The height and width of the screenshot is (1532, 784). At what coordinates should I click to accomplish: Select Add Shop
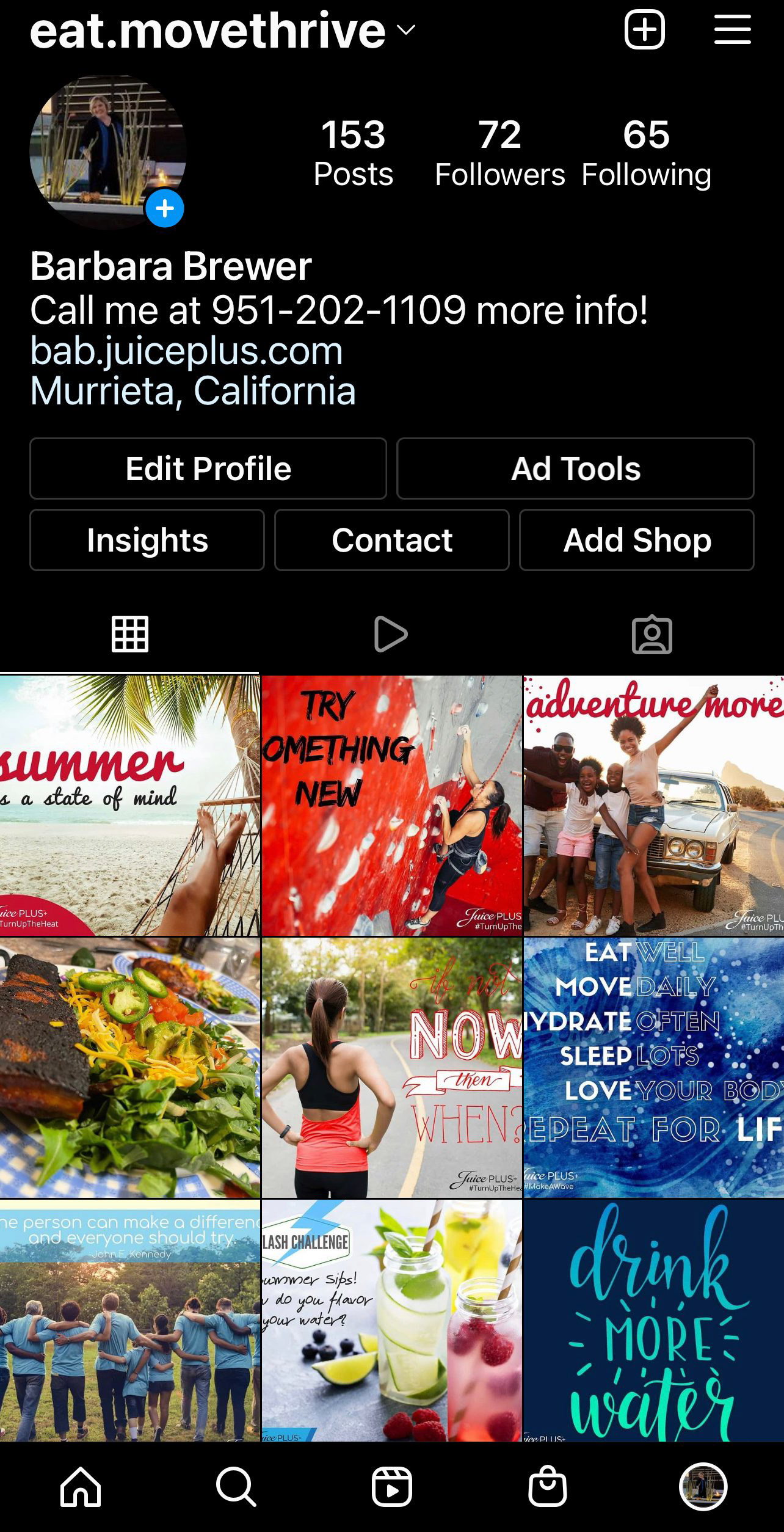coord(637,540)
